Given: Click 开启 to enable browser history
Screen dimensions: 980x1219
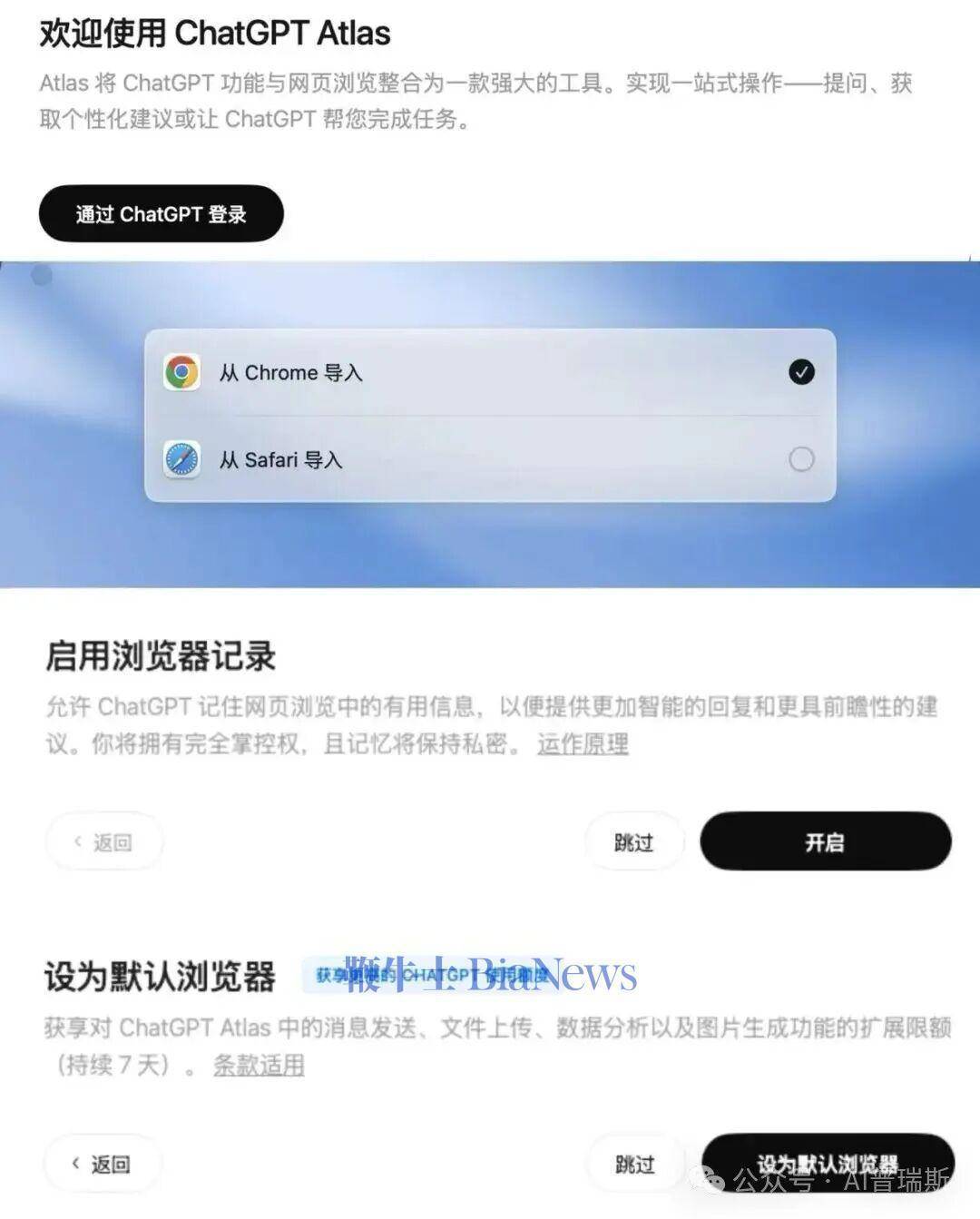Looking at the screenshot, I should (x=826, y=841).
